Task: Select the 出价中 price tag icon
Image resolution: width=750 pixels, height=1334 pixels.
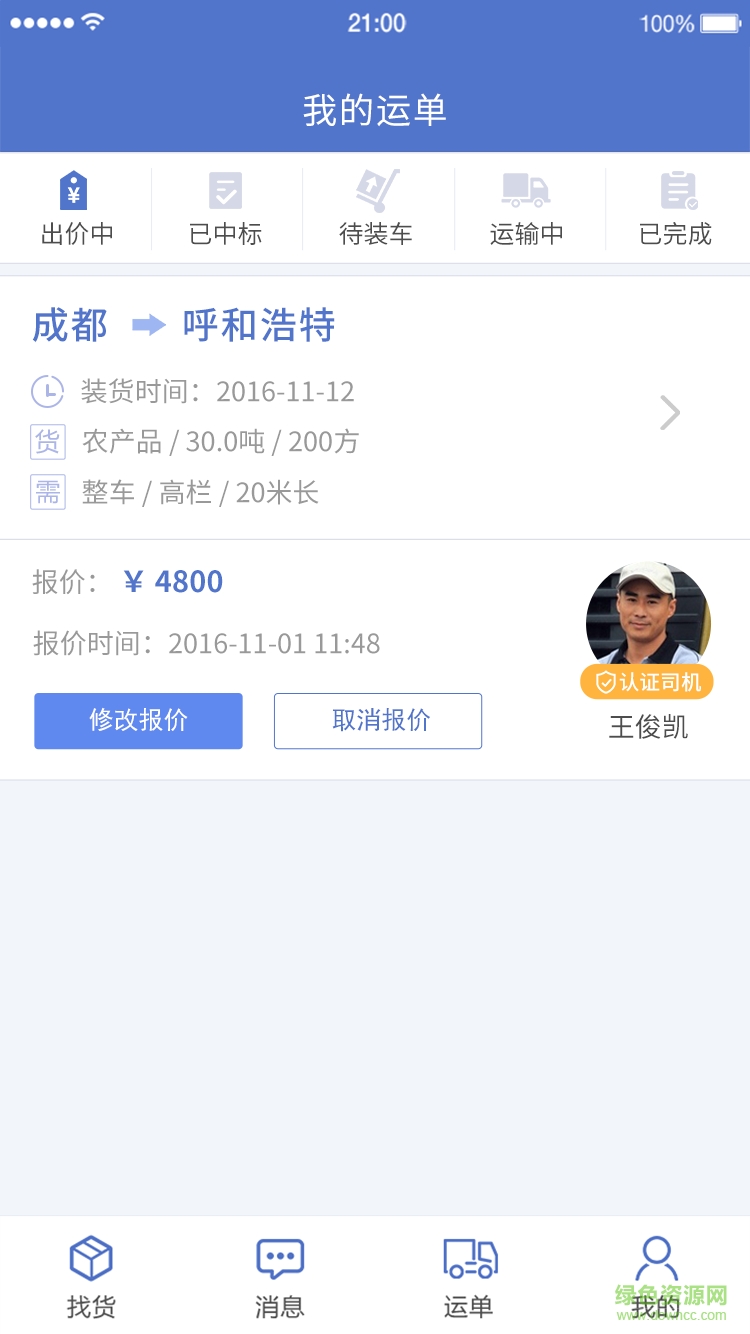Action: [x=75, y=189]
